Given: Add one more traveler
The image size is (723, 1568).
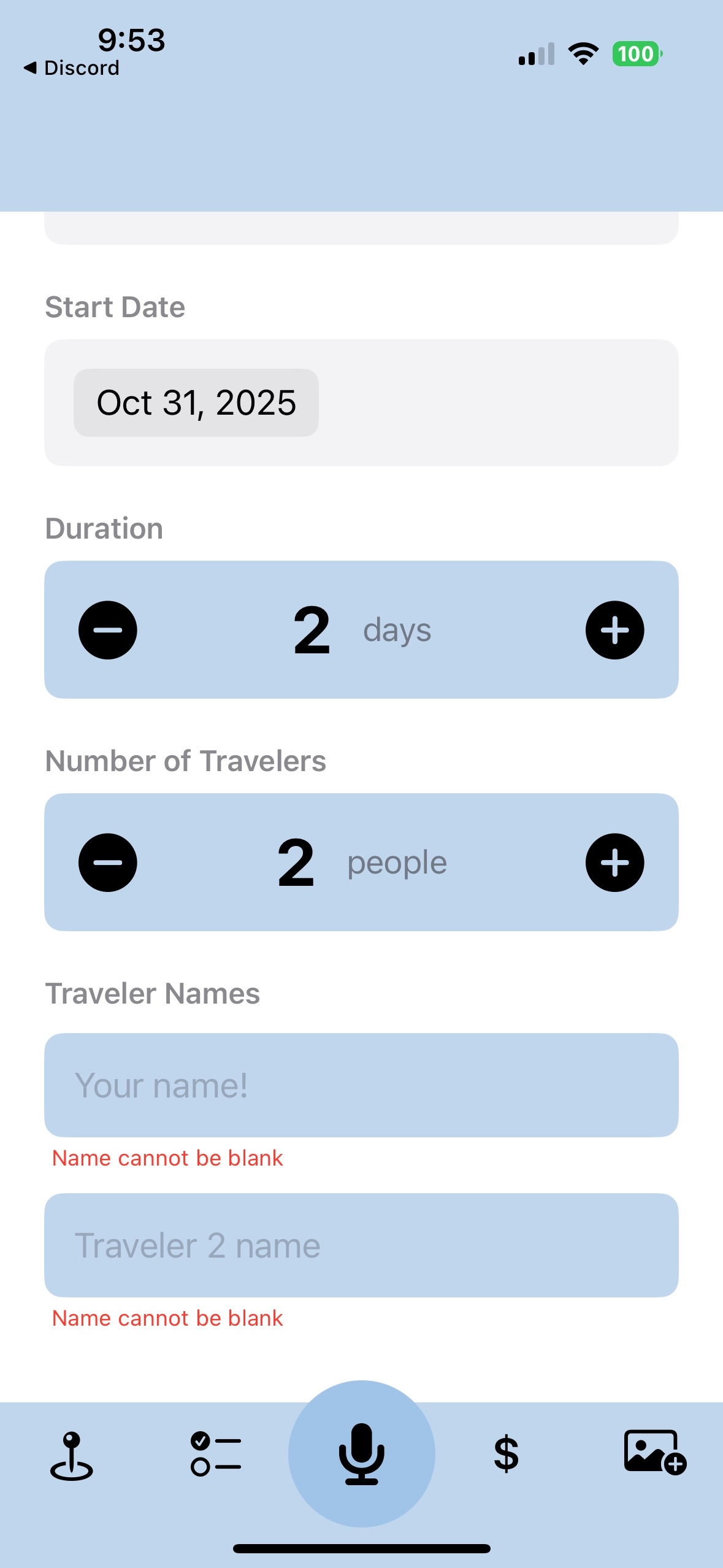Looking at the screenshot, I should (614, 863).
